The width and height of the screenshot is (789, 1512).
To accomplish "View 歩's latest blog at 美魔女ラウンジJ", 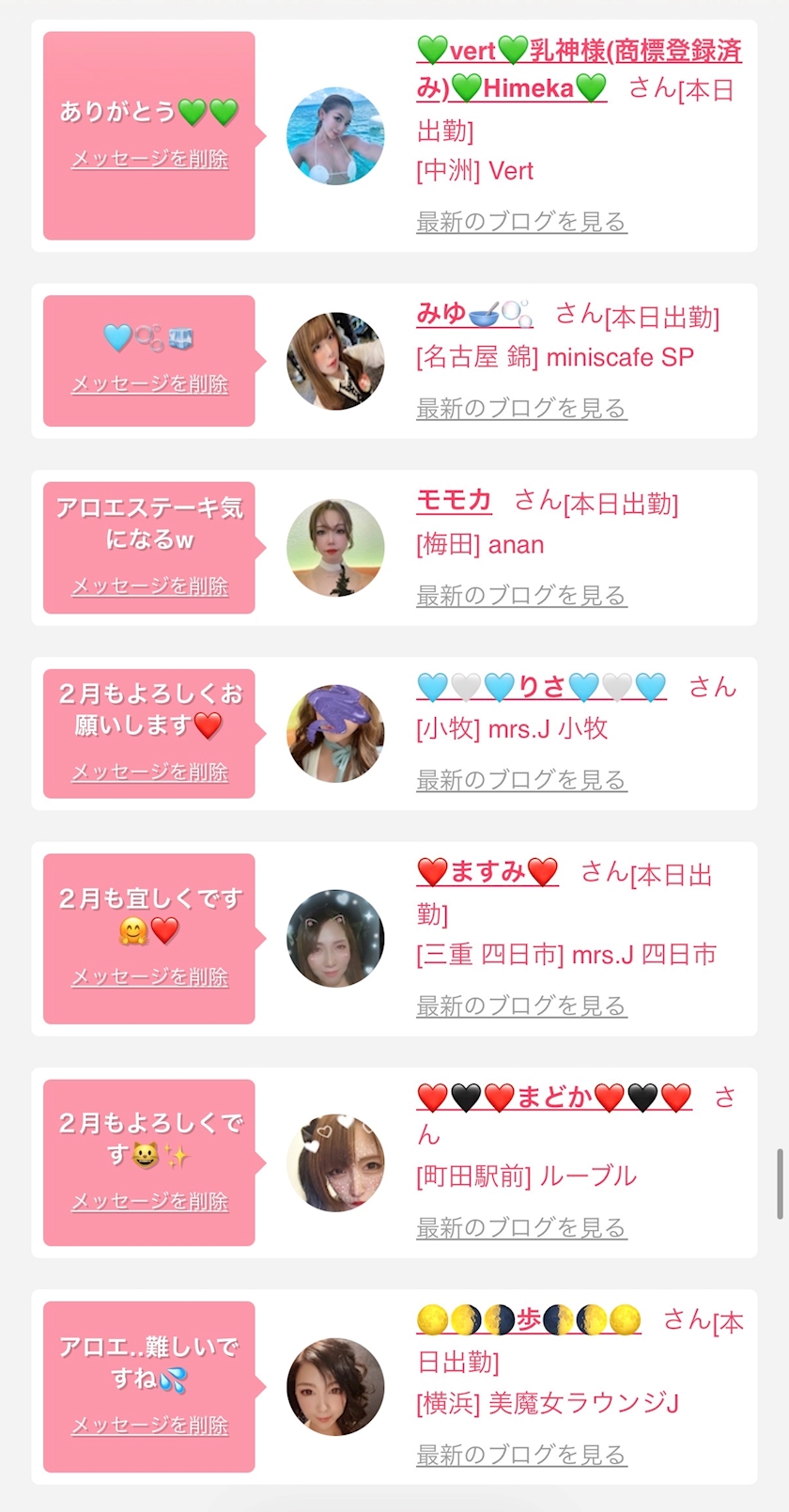I will (520, 1455).
